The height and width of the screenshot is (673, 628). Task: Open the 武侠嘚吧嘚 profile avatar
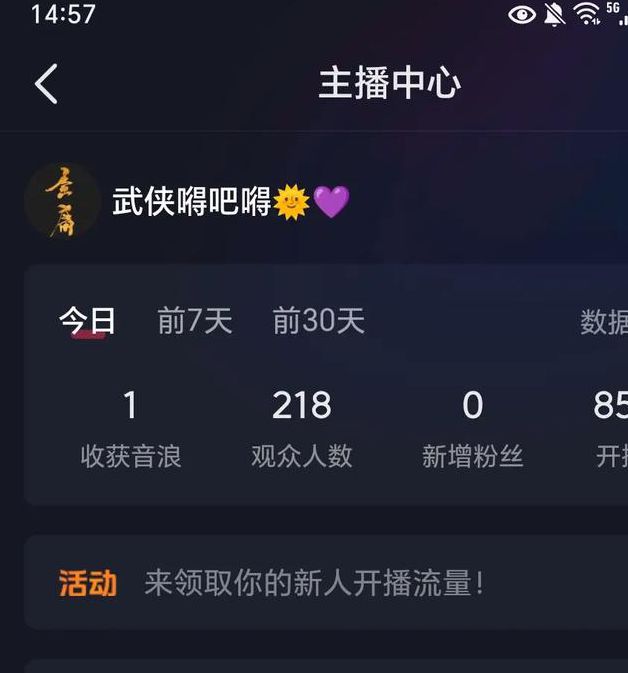pyautogui.click(x=62, y=201)
